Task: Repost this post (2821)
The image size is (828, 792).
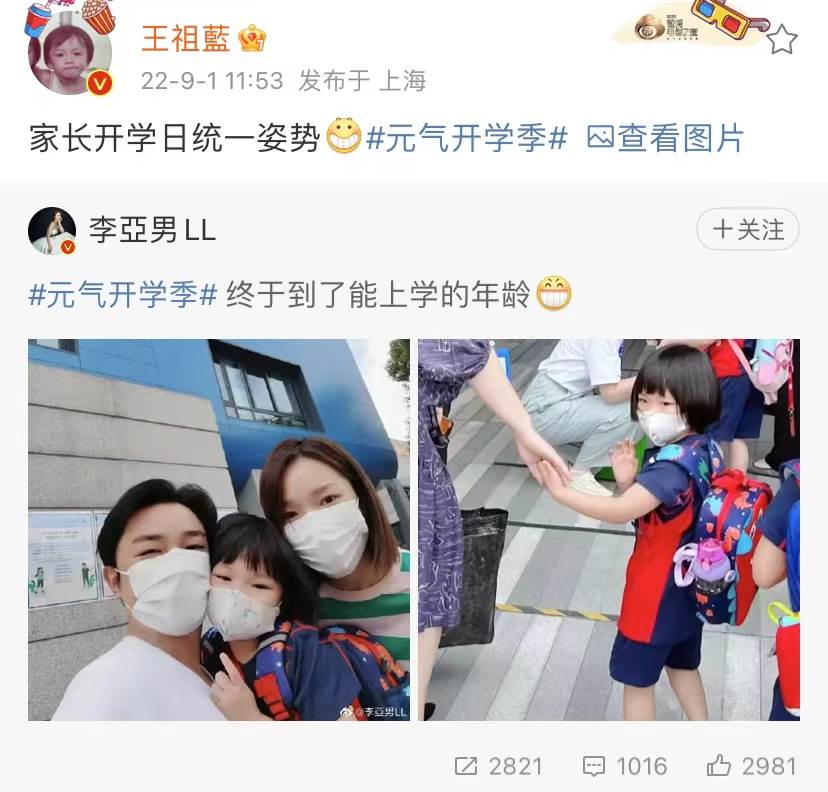Action: point(498,767)
